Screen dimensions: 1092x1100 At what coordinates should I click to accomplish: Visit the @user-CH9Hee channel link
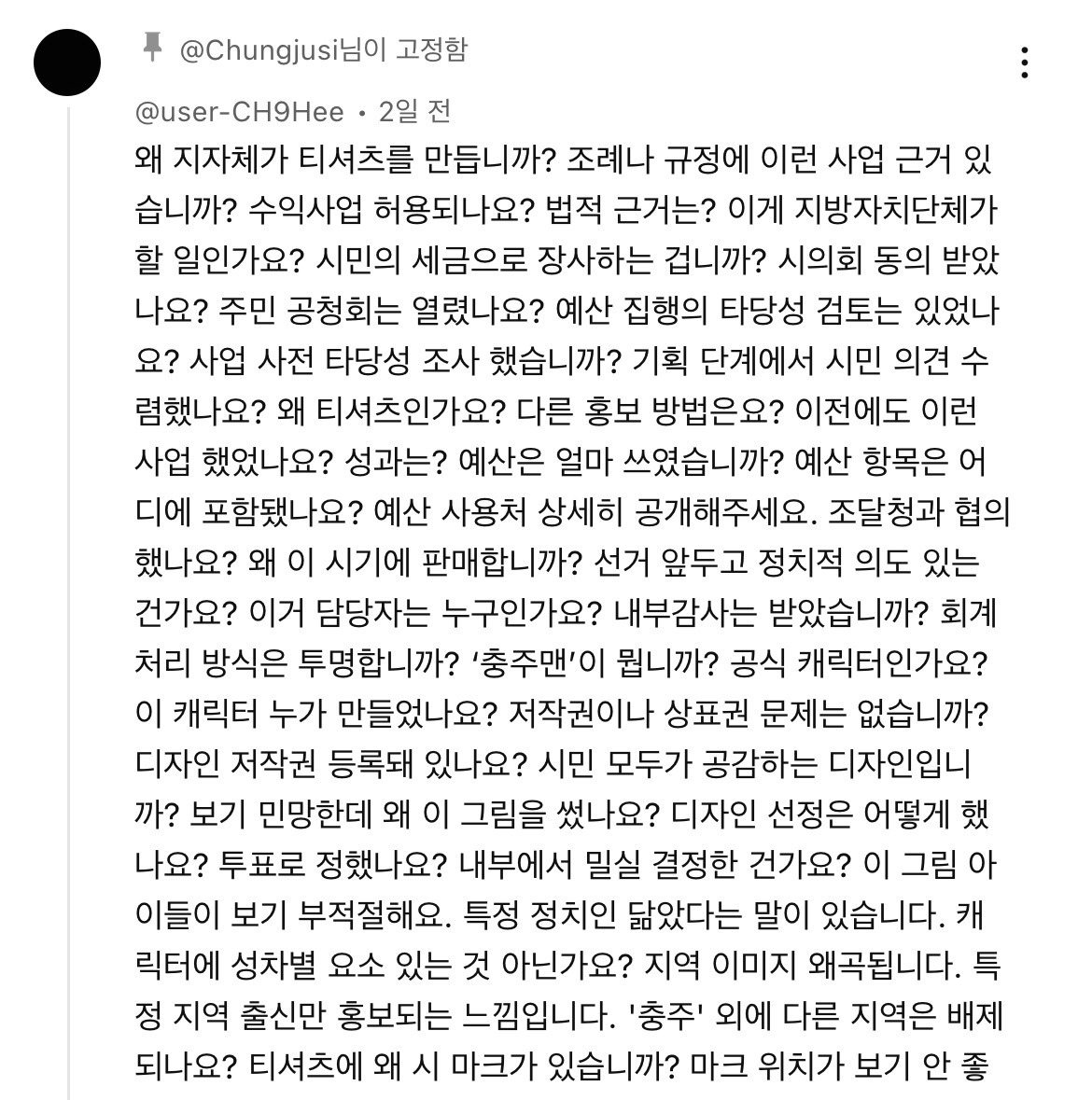click(x=238, y=112)
